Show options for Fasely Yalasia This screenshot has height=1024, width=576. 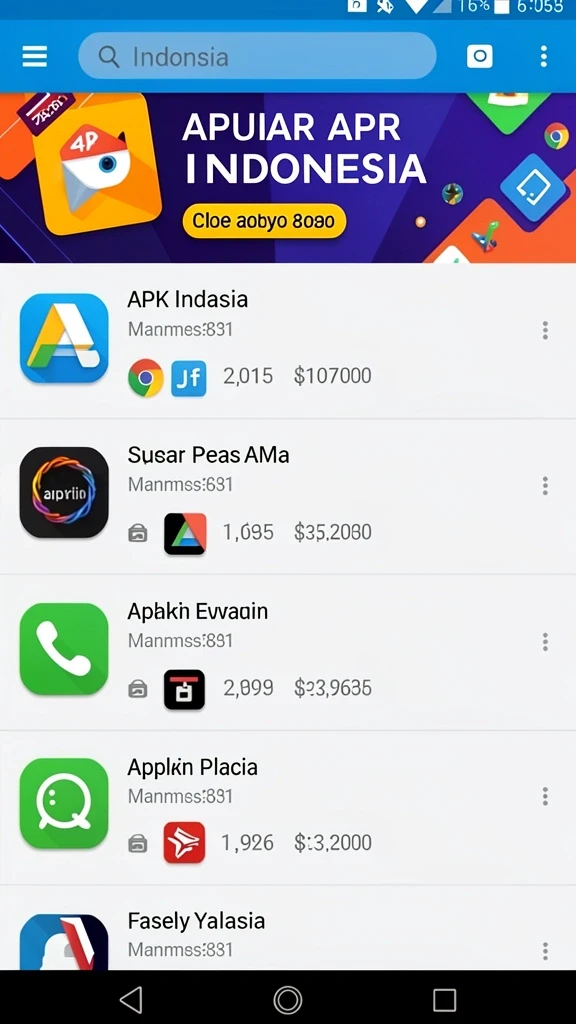[x=545, y=951]
